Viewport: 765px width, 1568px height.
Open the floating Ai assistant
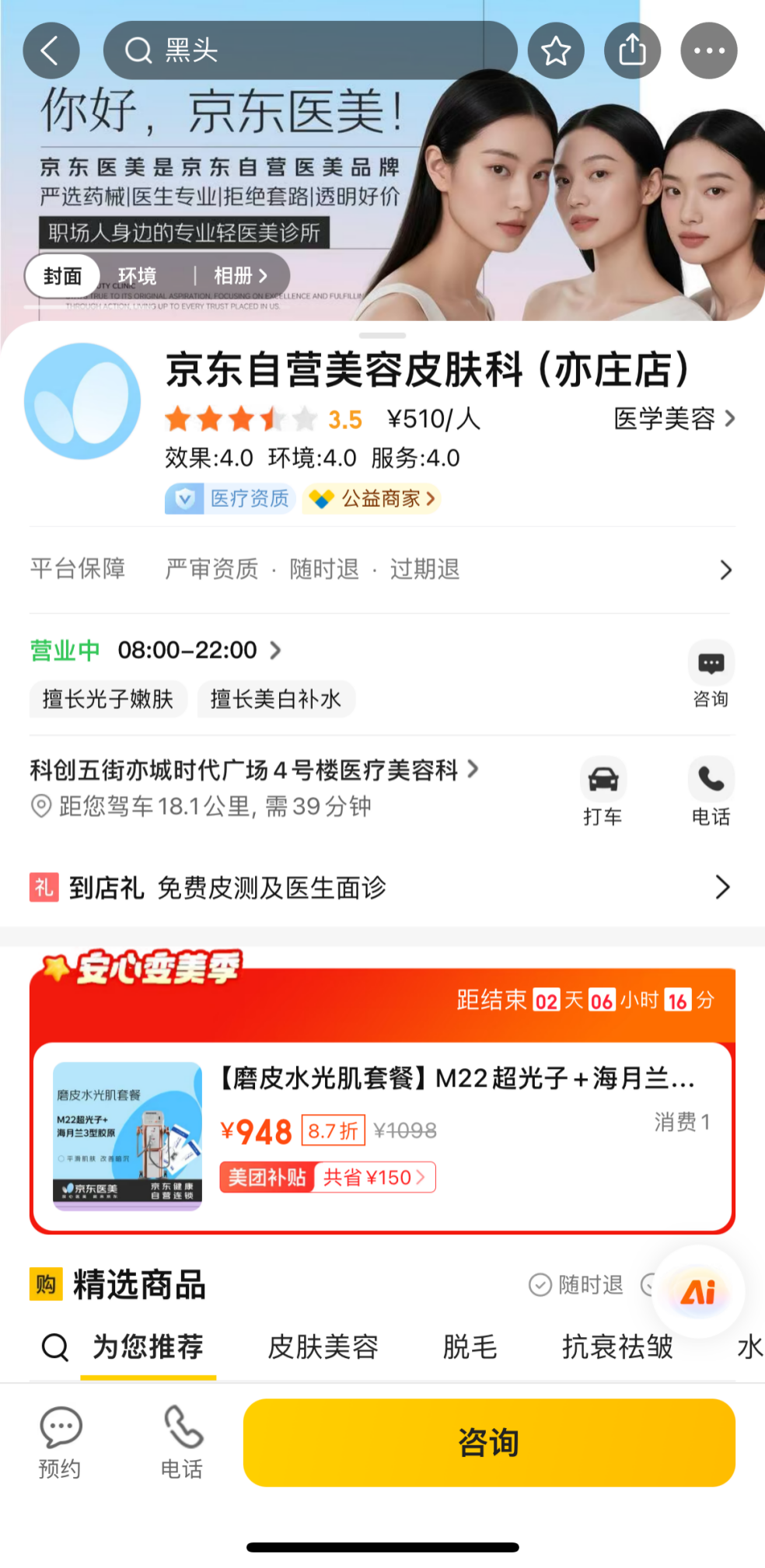coord(698,1291)
